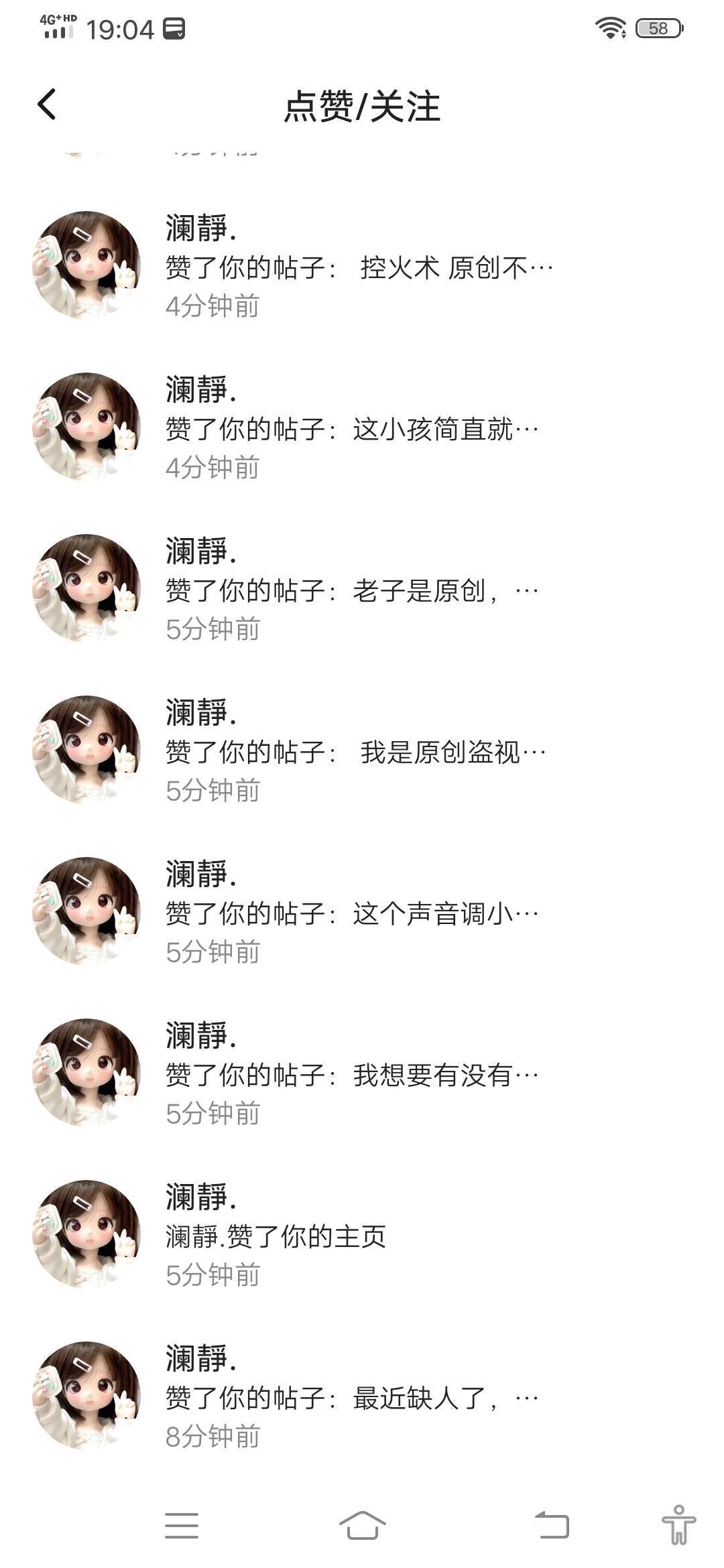Open the accessibility shortcut icon

click(678, 1526)
